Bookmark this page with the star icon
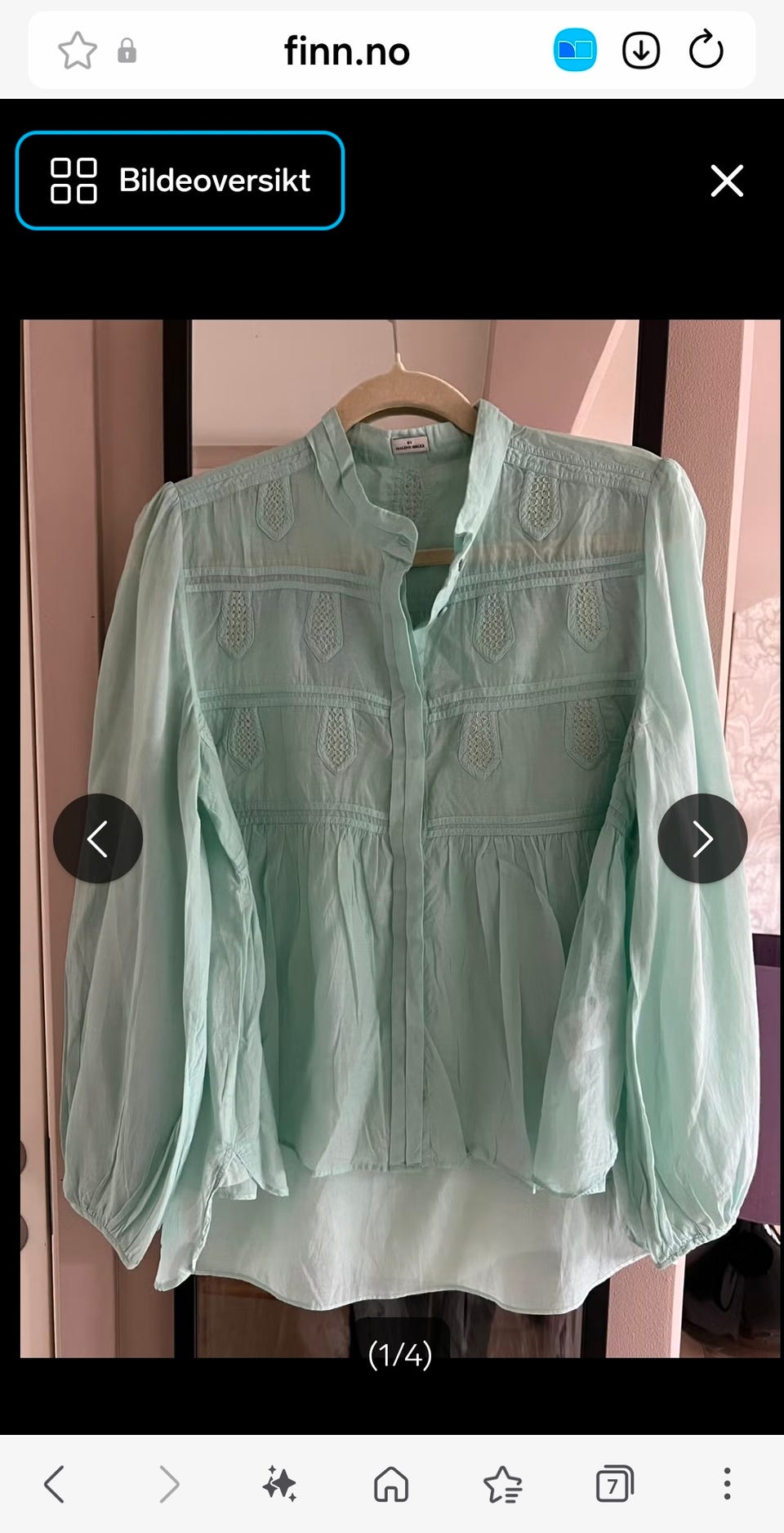This screenshot has height=1533, width=784. [78, 51]
